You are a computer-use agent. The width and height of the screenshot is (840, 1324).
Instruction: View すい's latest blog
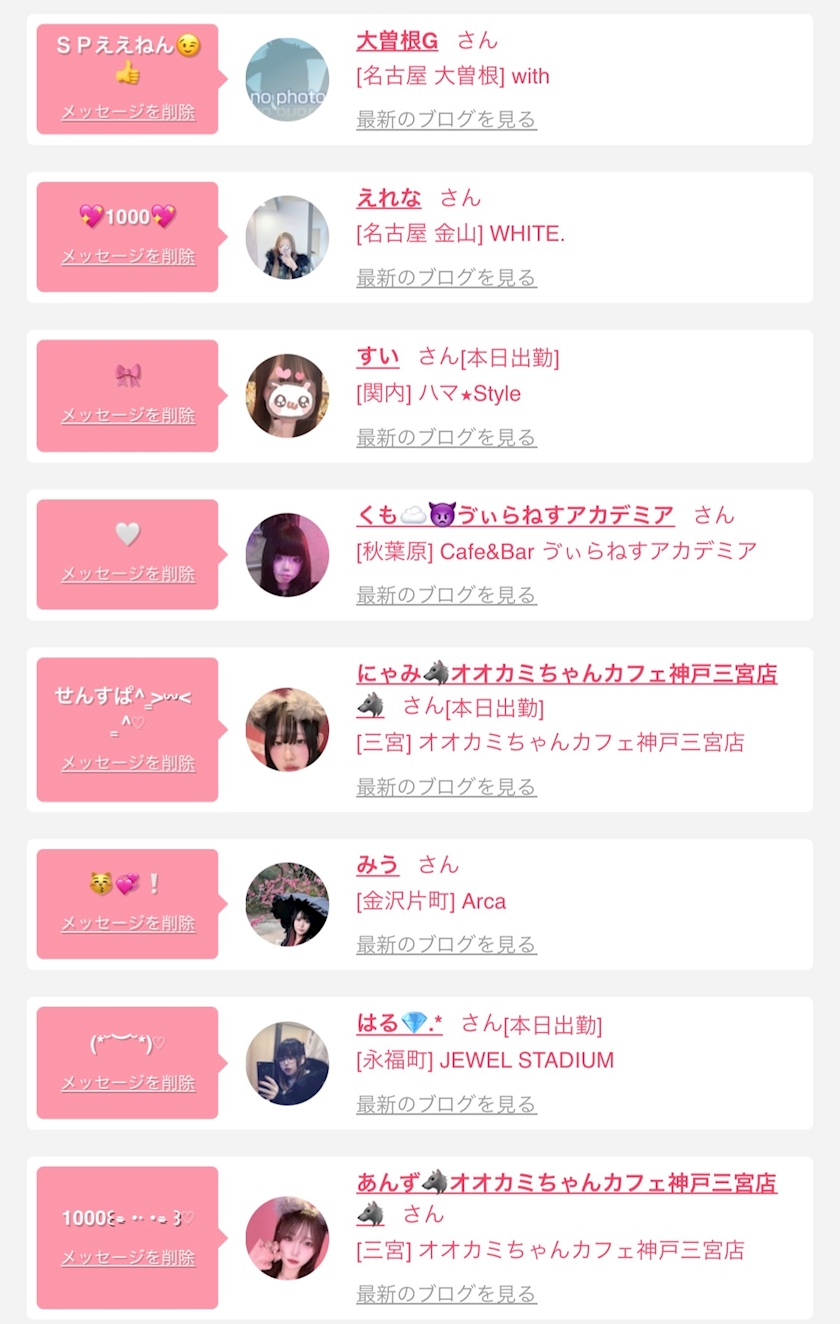coord(446,437)
